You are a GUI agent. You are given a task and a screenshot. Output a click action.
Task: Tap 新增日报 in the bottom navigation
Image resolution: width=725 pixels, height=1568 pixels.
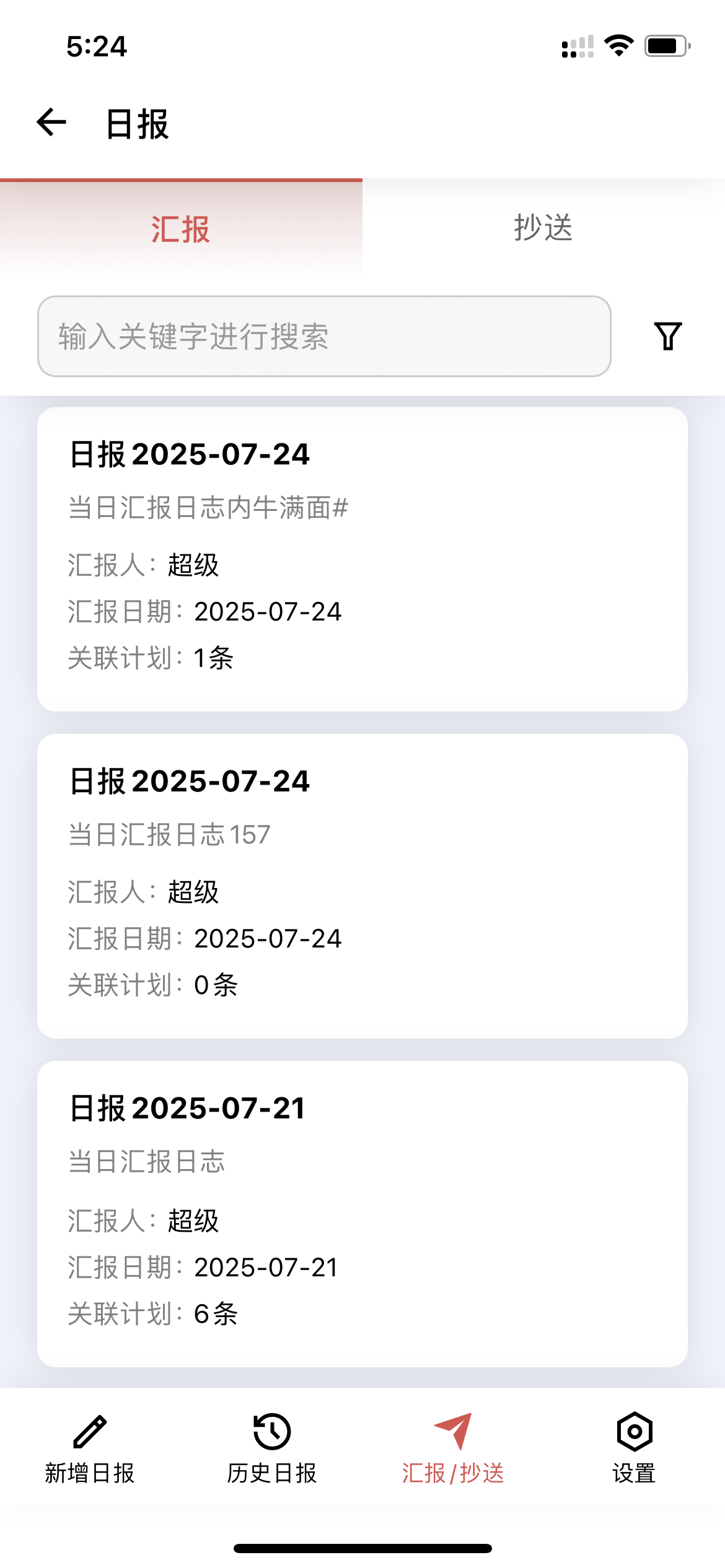click(89, 1472)
